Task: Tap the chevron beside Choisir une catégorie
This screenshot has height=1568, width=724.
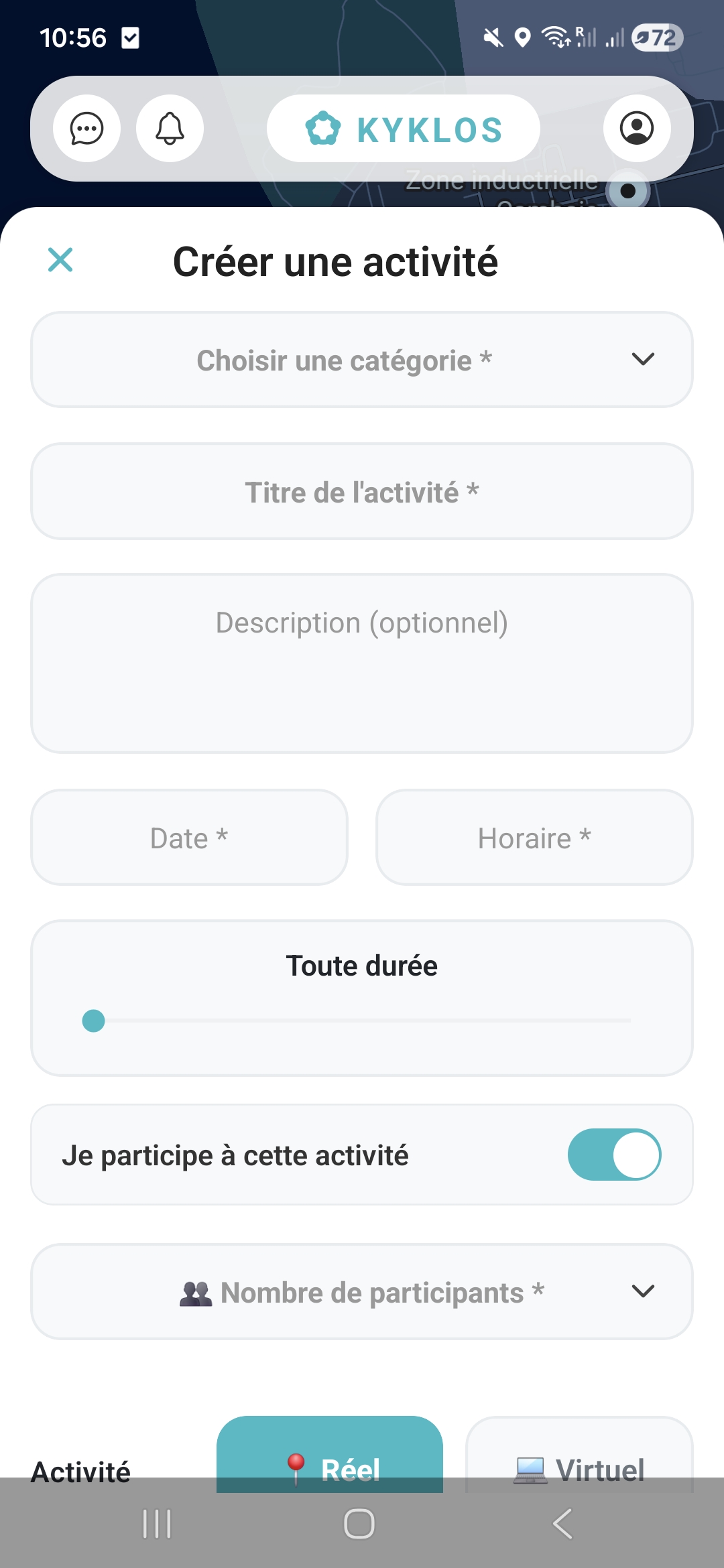Action: (x=643, y=360)
